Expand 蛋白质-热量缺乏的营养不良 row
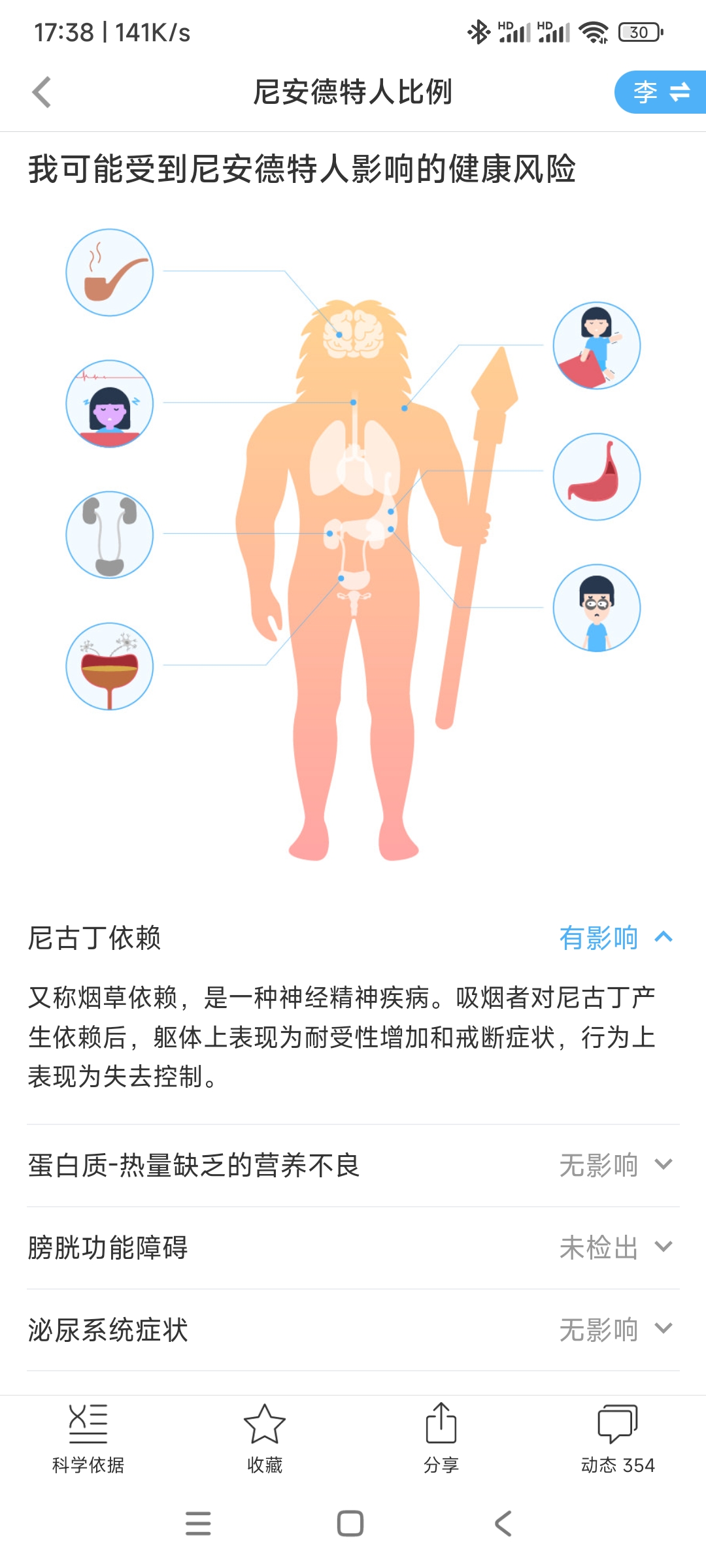 [663, 1165]
